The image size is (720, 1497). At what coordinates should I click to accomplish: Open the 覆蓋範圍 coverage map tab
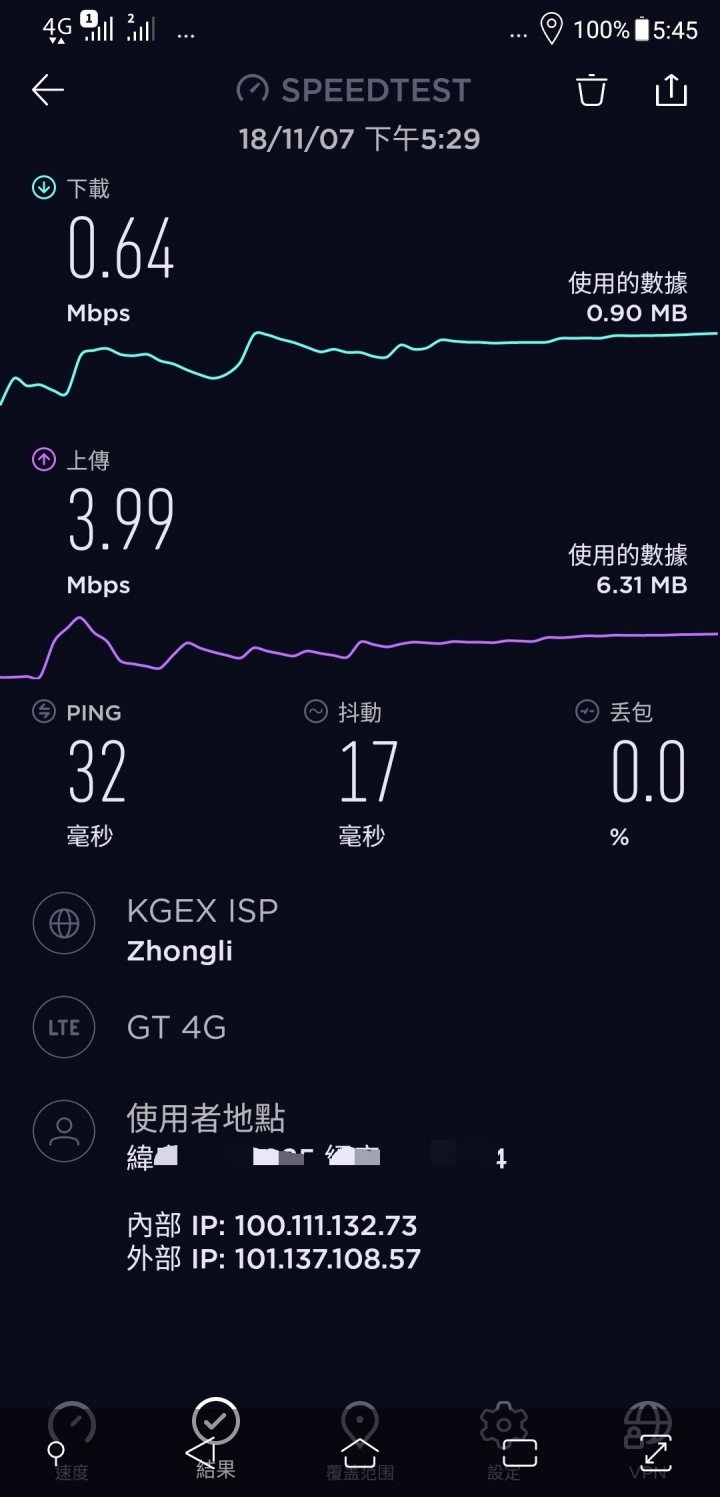[x=359, y=1439]
